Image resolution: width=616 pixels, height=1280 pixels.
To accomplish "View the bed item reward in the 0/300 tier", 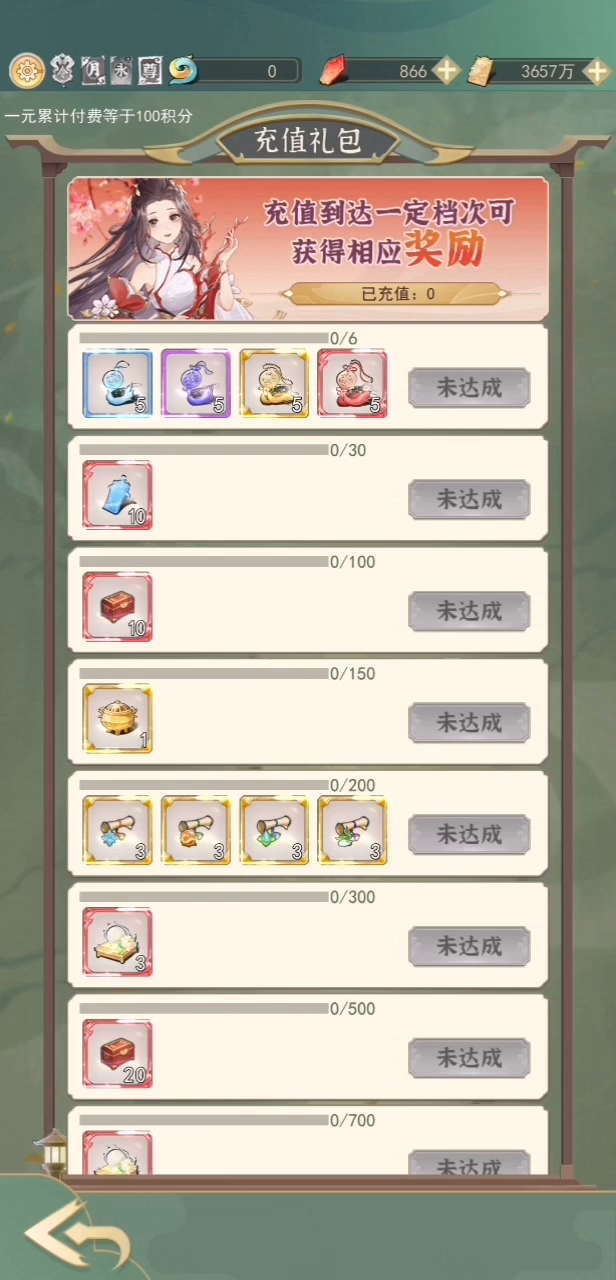I will coord(118,942).
